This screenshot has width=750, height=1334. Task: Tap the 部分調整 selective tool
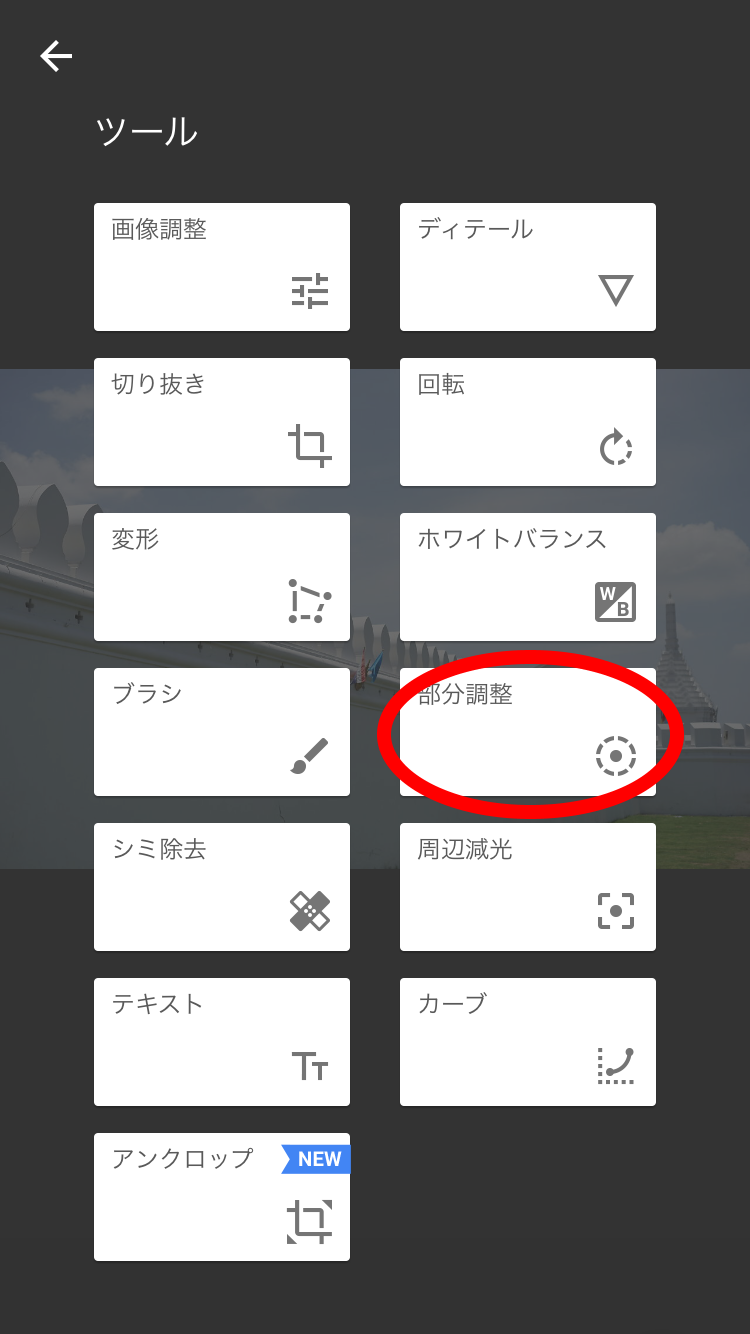click(527, 732)
